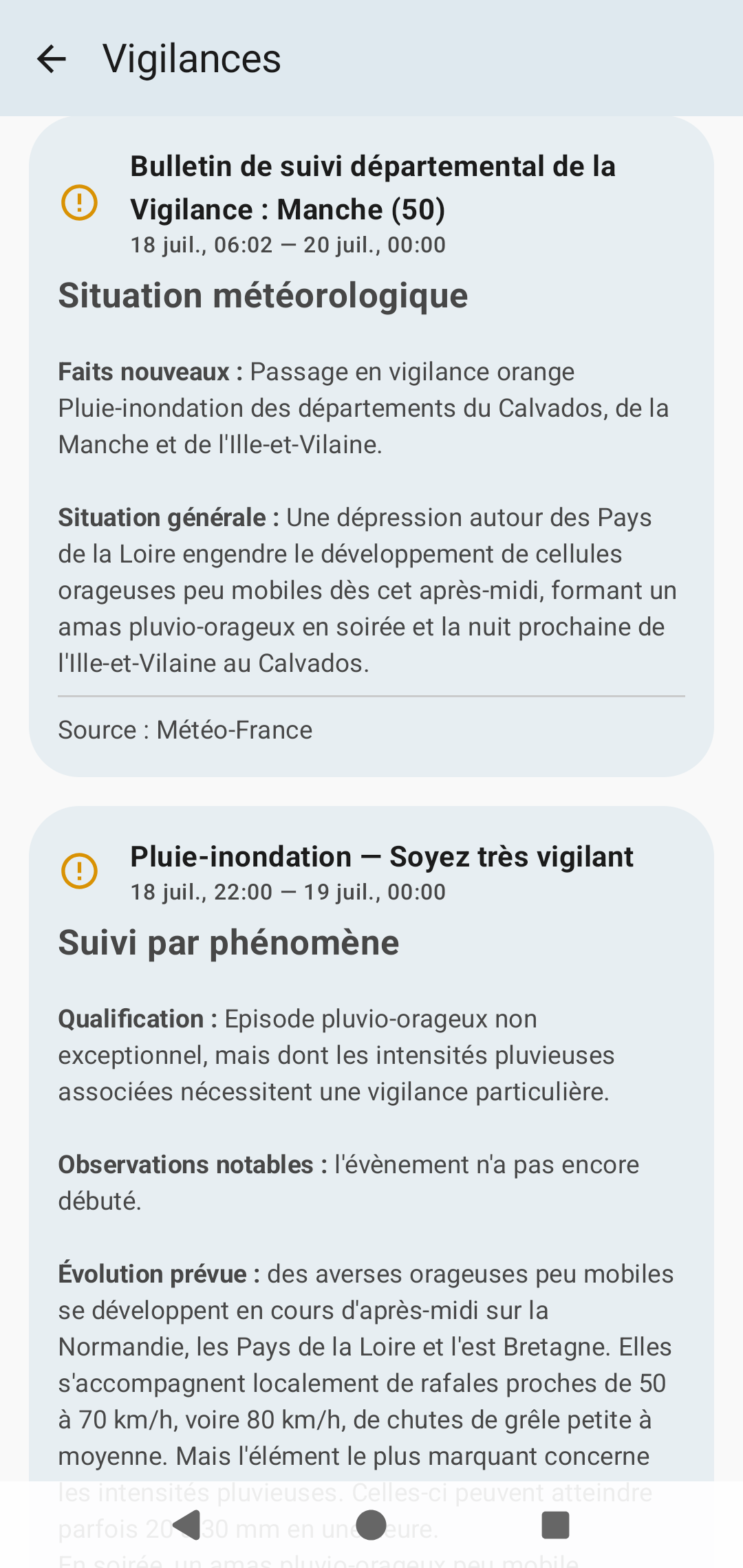Open the system recent apps view
This screenshot has height=1568, width=743.
point(555,1525)
